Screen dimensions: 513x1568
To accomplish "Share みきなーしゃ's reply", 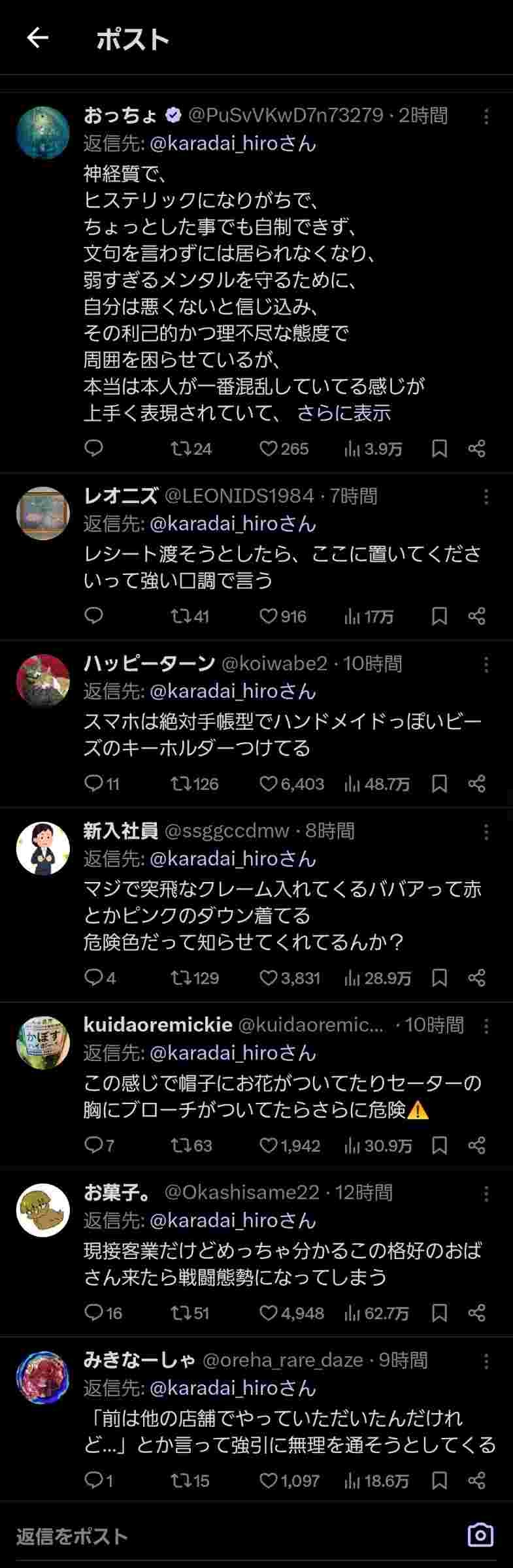I will pyautogui.click(x=477, y=1480).
